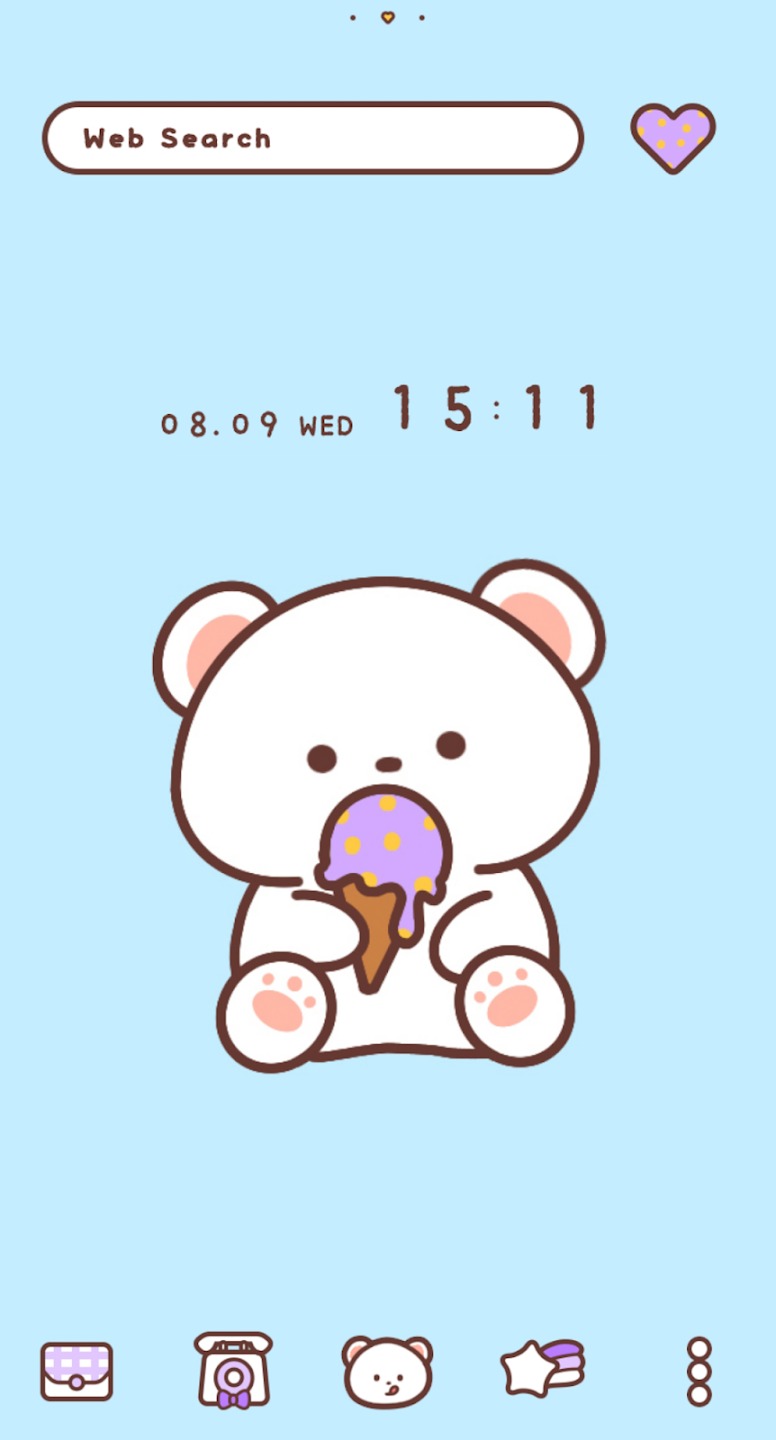Tap the Web Search box
776x1440 pixels.
click(x=312, y=138)
